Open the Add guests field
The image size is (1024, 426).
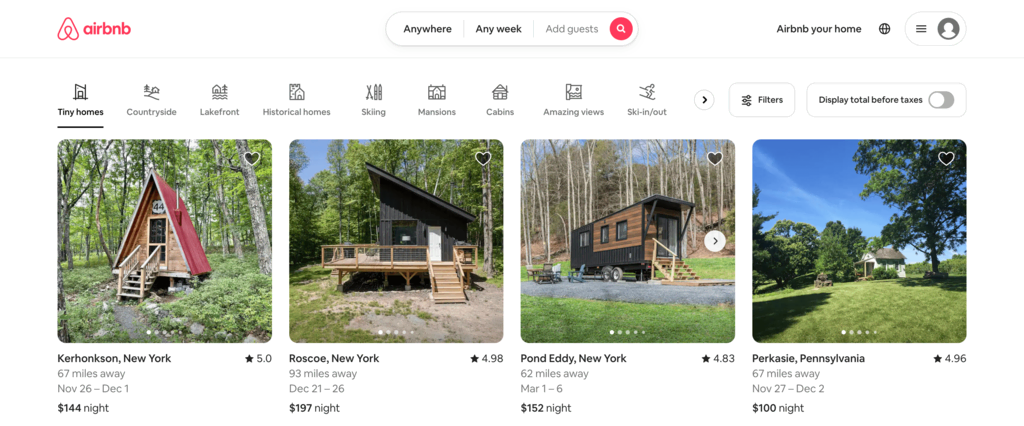pos(571,29)
